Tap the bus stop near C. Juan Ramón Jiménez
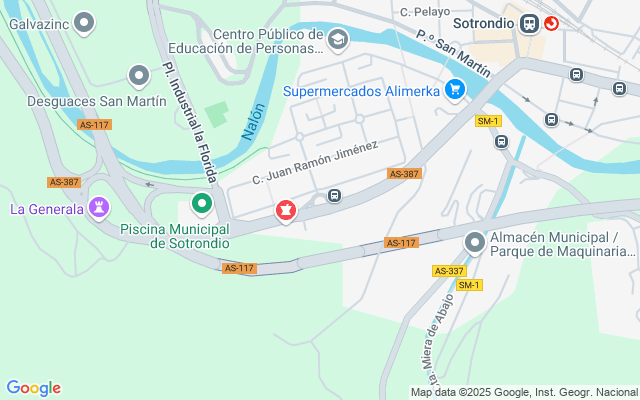Screen dimensions: 640x400 334,196
